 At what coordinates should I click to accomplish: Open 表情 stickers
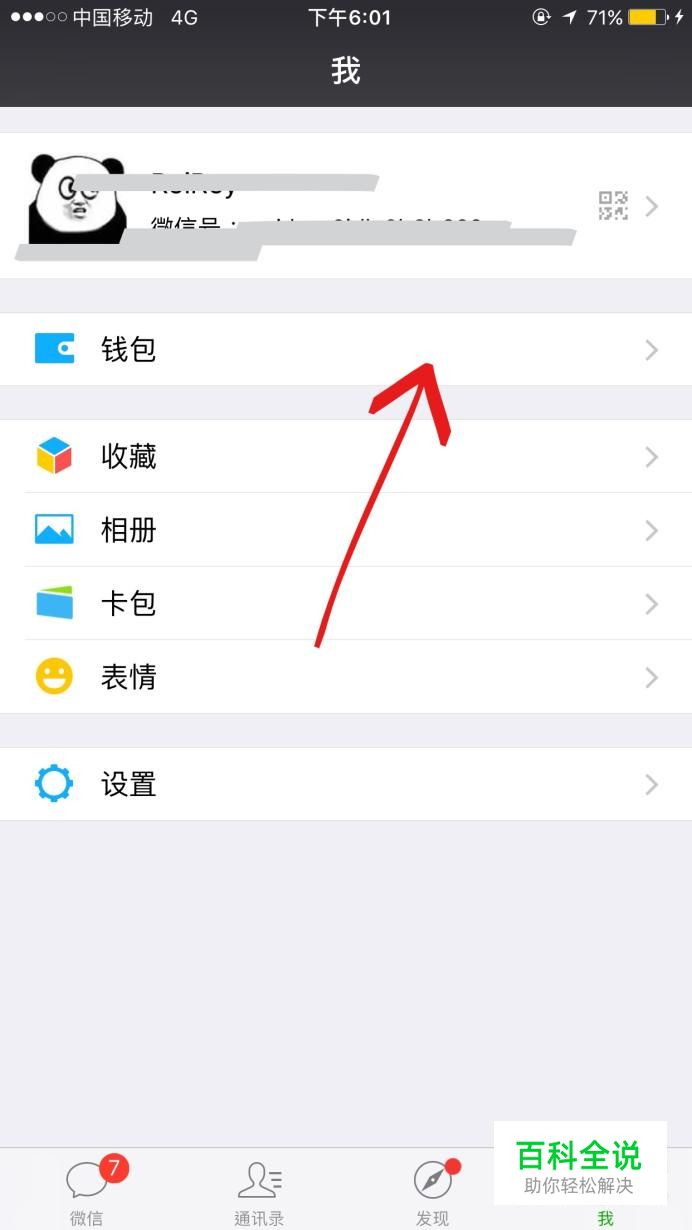pos(345,677)
